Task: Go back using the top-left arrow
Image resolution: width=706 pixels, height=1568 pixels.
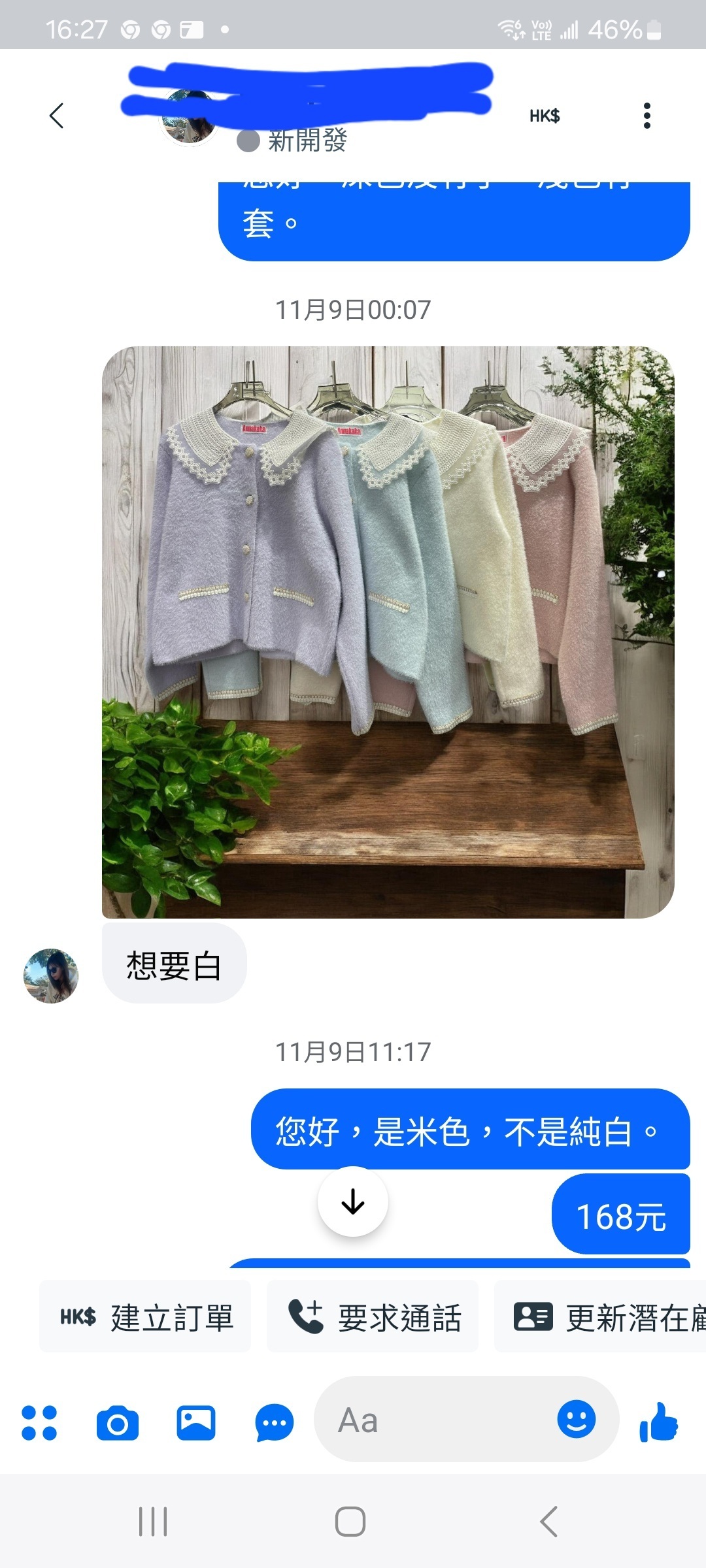Action: pyautogui.click(x=57, y=116)
